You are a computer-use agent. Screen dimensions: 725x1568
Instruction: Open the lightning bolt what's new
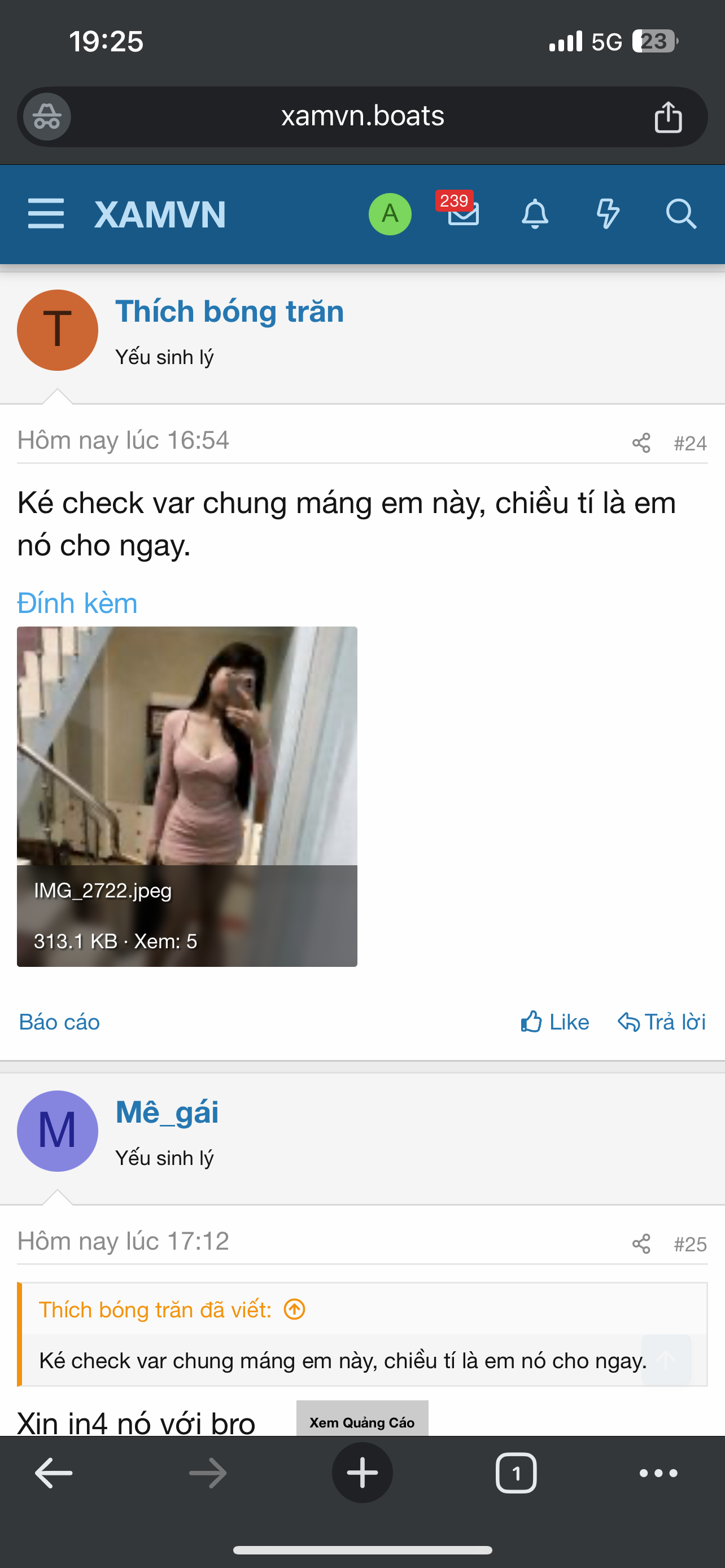(x=608, y=214)
